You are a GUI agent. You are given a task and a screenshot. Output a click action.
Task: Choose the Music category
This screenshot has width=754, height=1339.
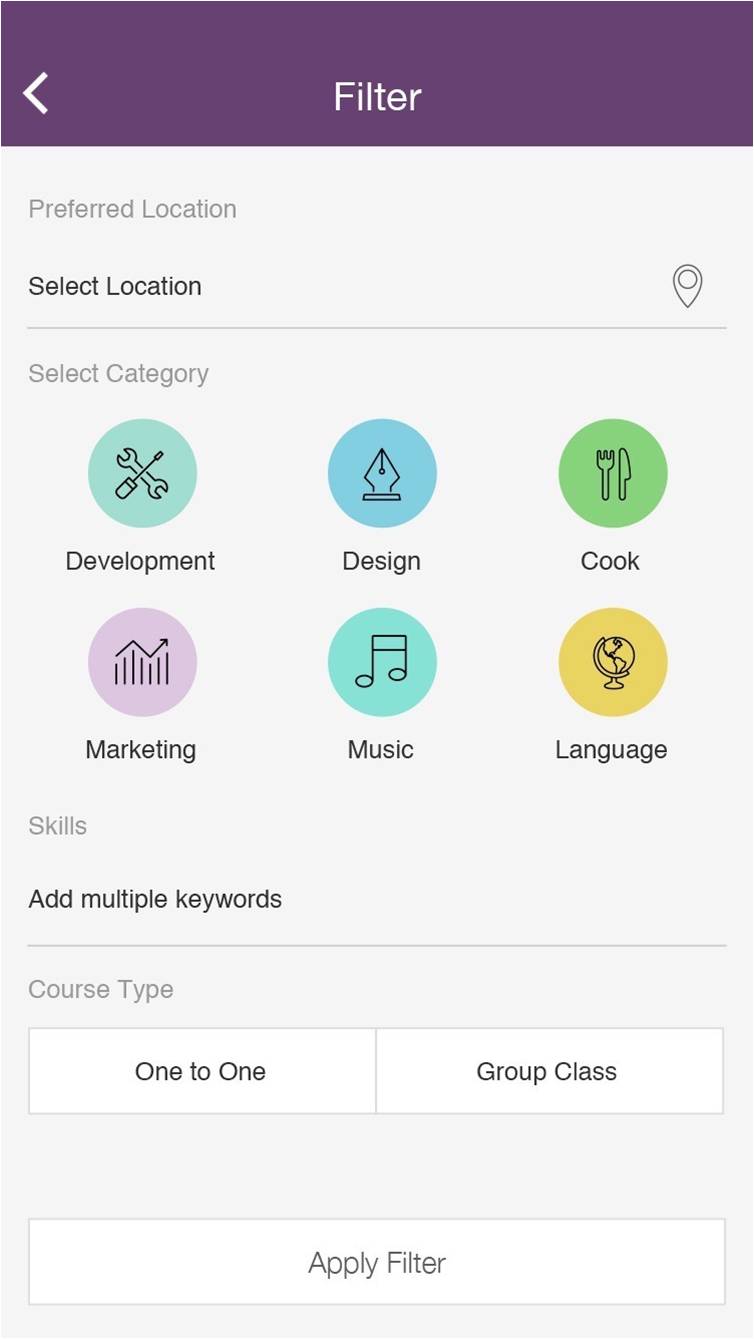pos(382,663)
